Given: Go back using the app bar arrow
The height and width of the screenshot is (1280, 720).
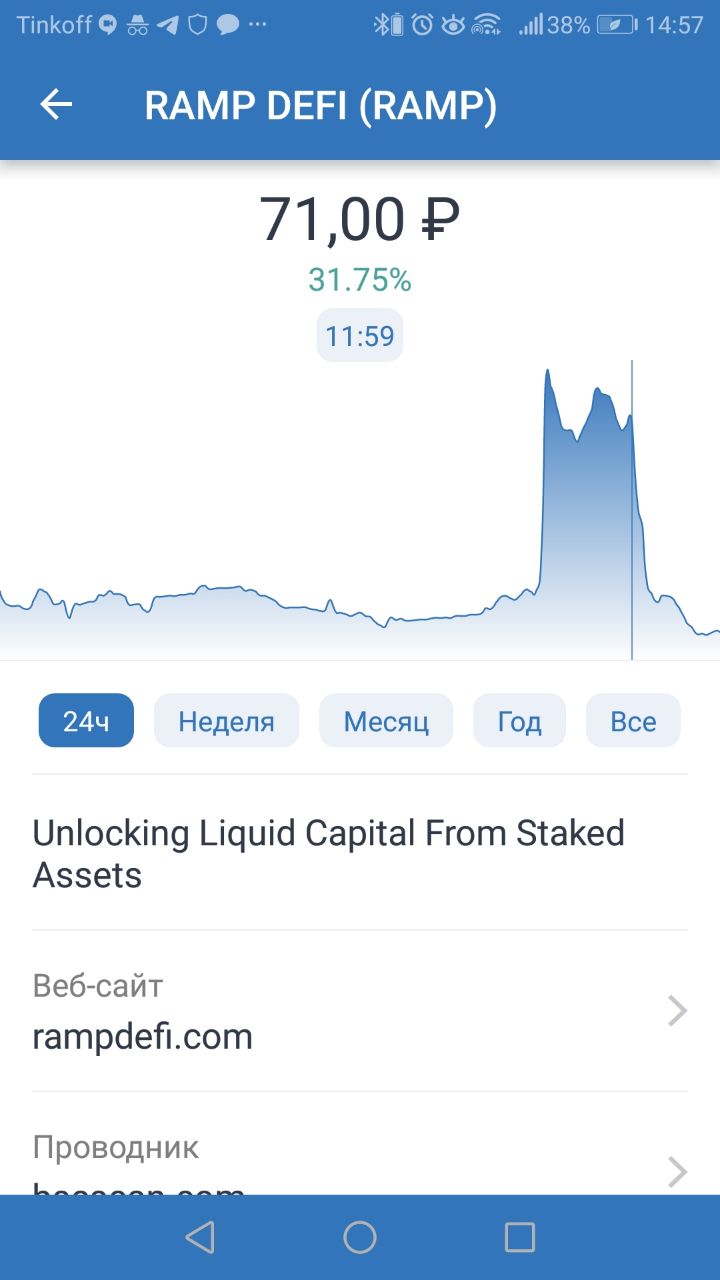Looking at the screenshot, I should coord(56,105).
